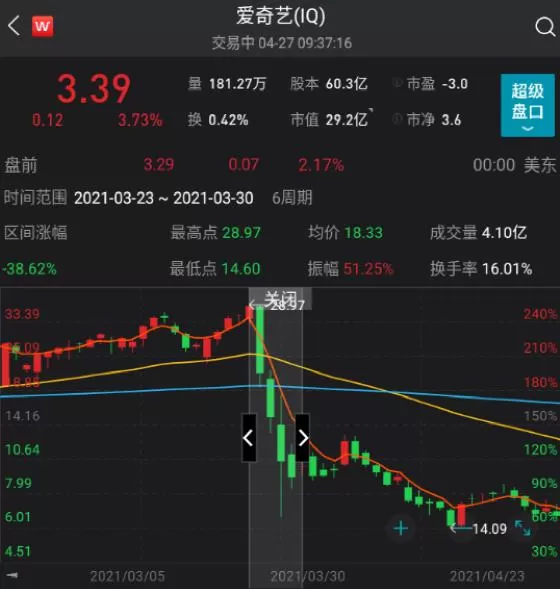Open the search magnifier icon

point(545,27)
